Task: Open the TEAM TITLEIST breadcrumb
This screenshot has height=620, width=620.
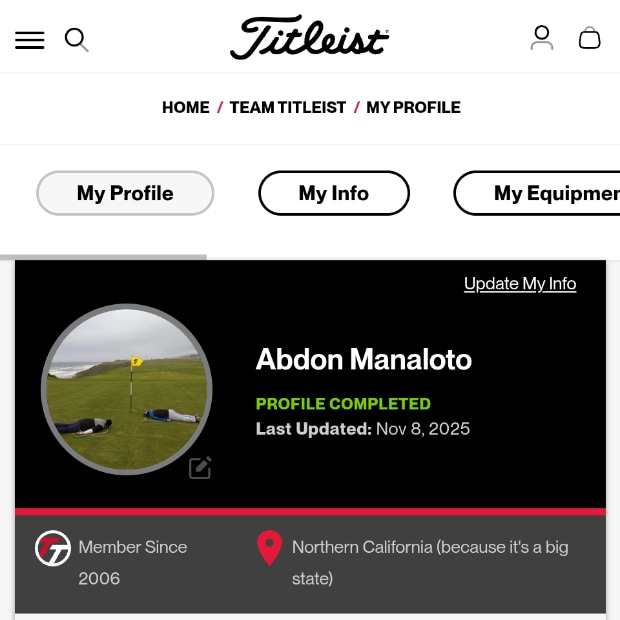Action: point(288,107)
